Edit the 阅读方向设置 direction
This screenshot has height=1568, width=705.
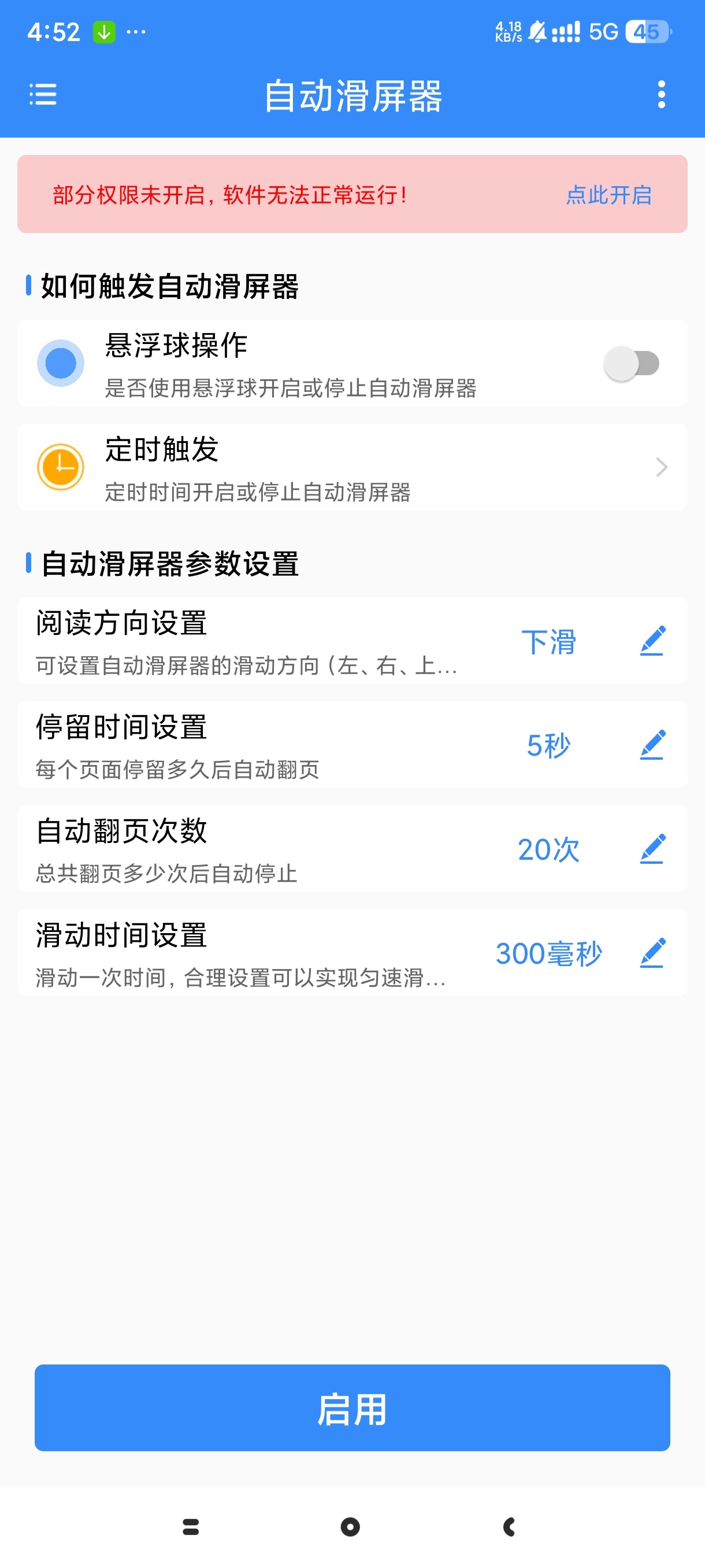[x=652, y=641]
